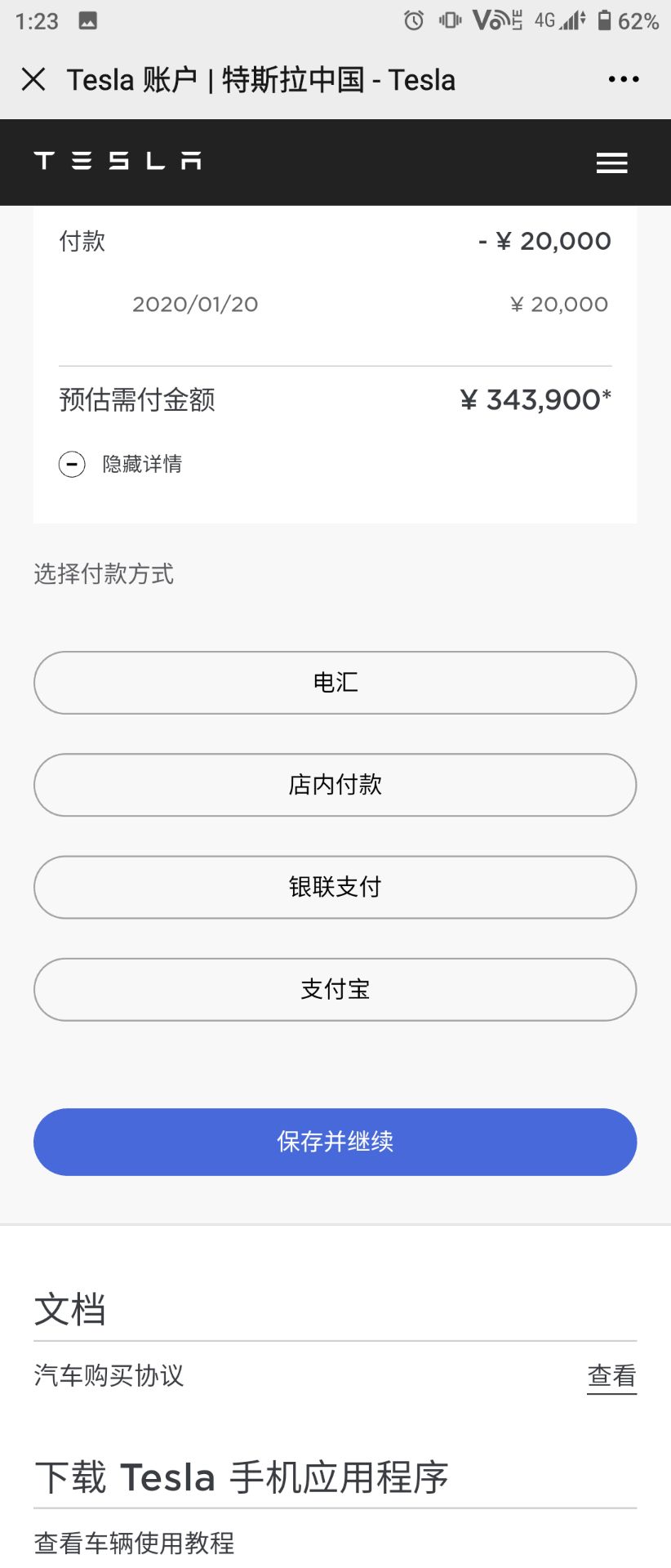Collapse details via 隐藏详情 minus control

[x=143, y=464]
